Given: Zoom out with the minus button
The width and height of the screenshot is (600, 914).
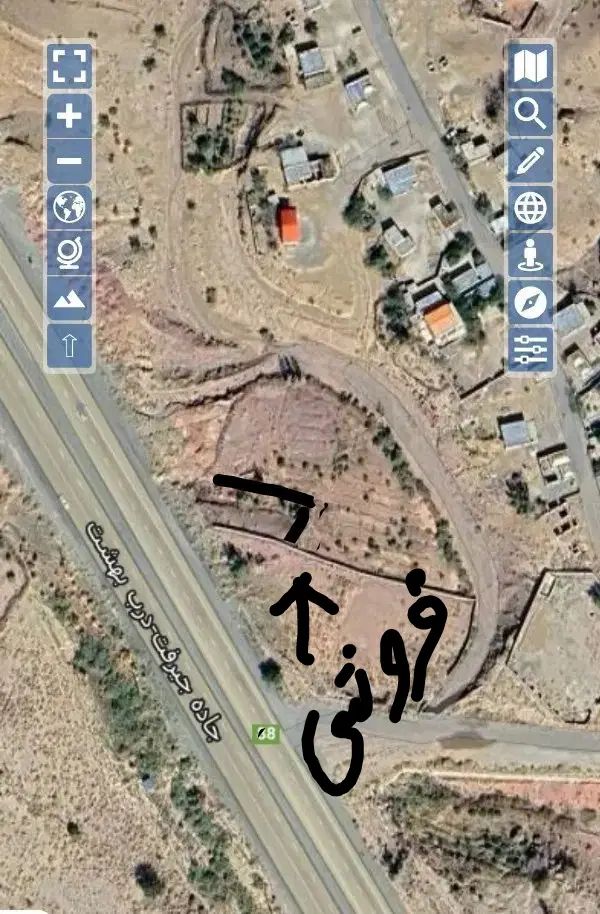Looking at the screenshot, I should [x=70, y=160].
